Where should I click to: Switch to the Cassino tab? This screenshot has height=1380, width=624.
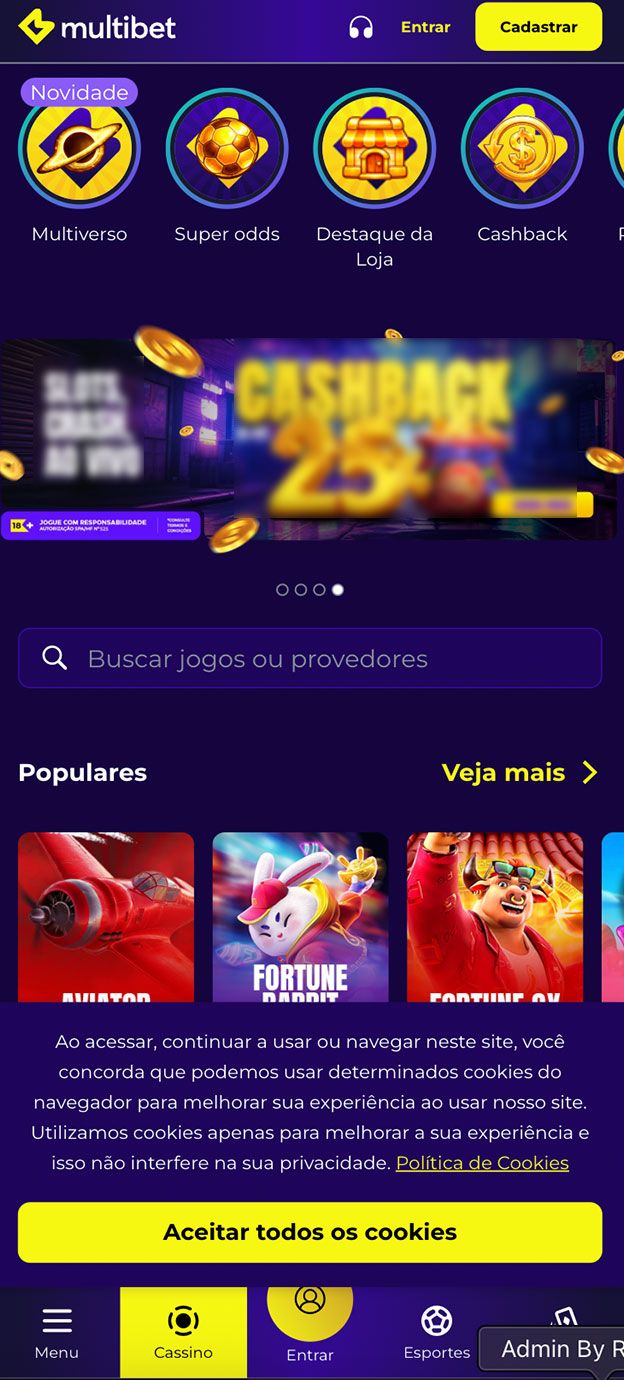(183, 1333)
